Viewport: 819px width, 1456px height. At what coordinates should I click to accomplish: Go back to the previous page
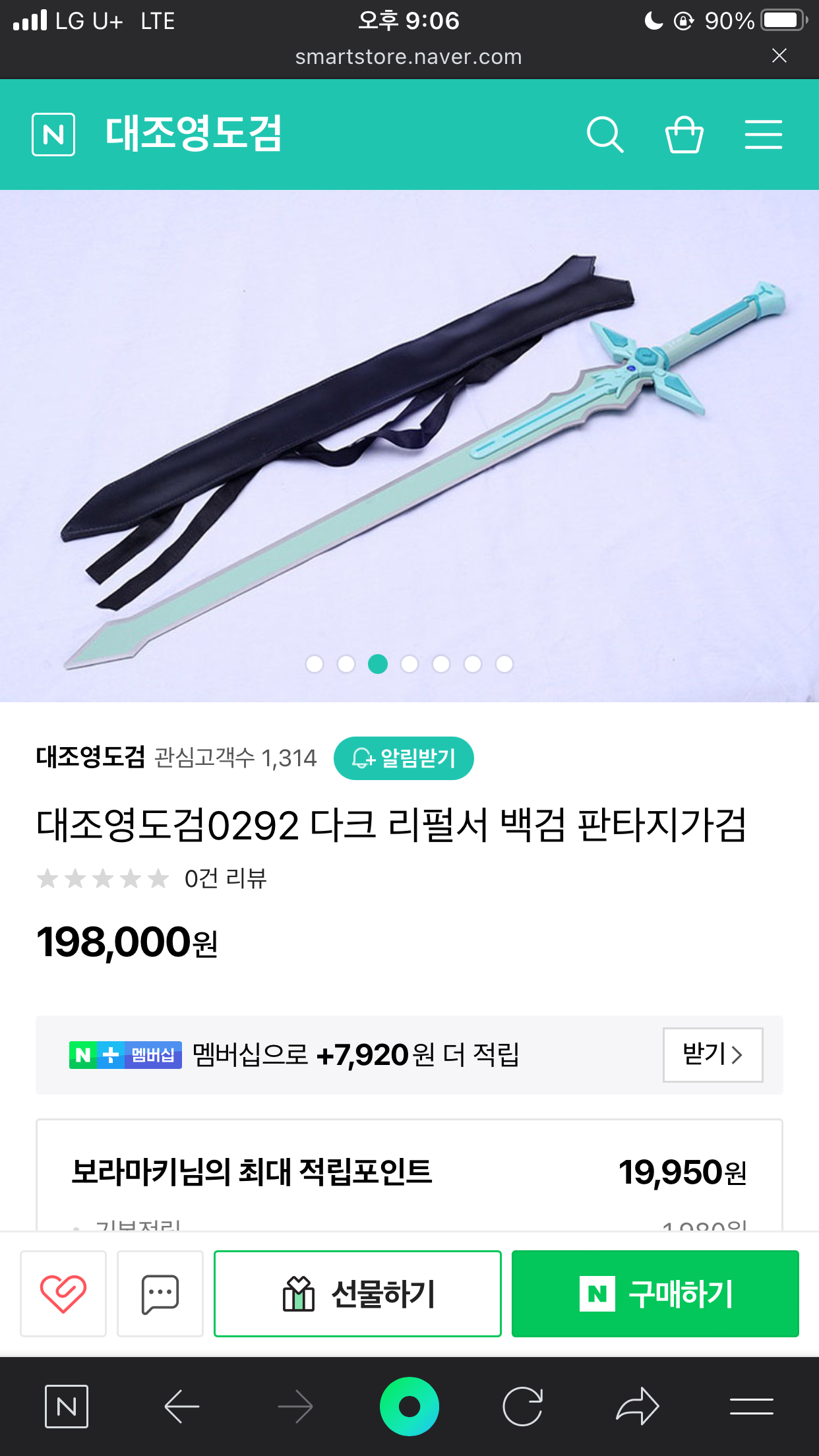coord(182,1407)
